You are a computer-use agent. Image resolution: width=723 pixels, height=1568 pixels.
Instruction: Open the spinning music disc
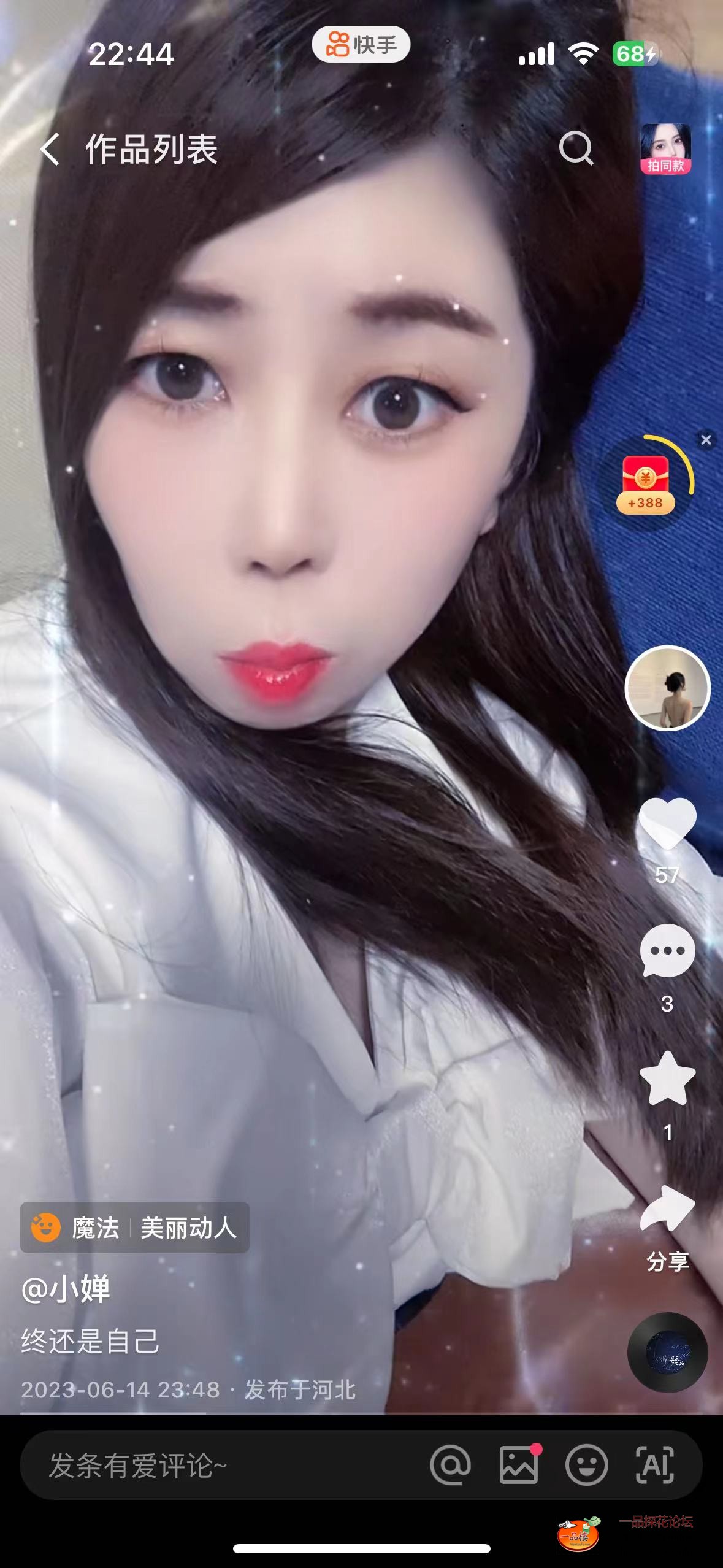coord(667,1353)
